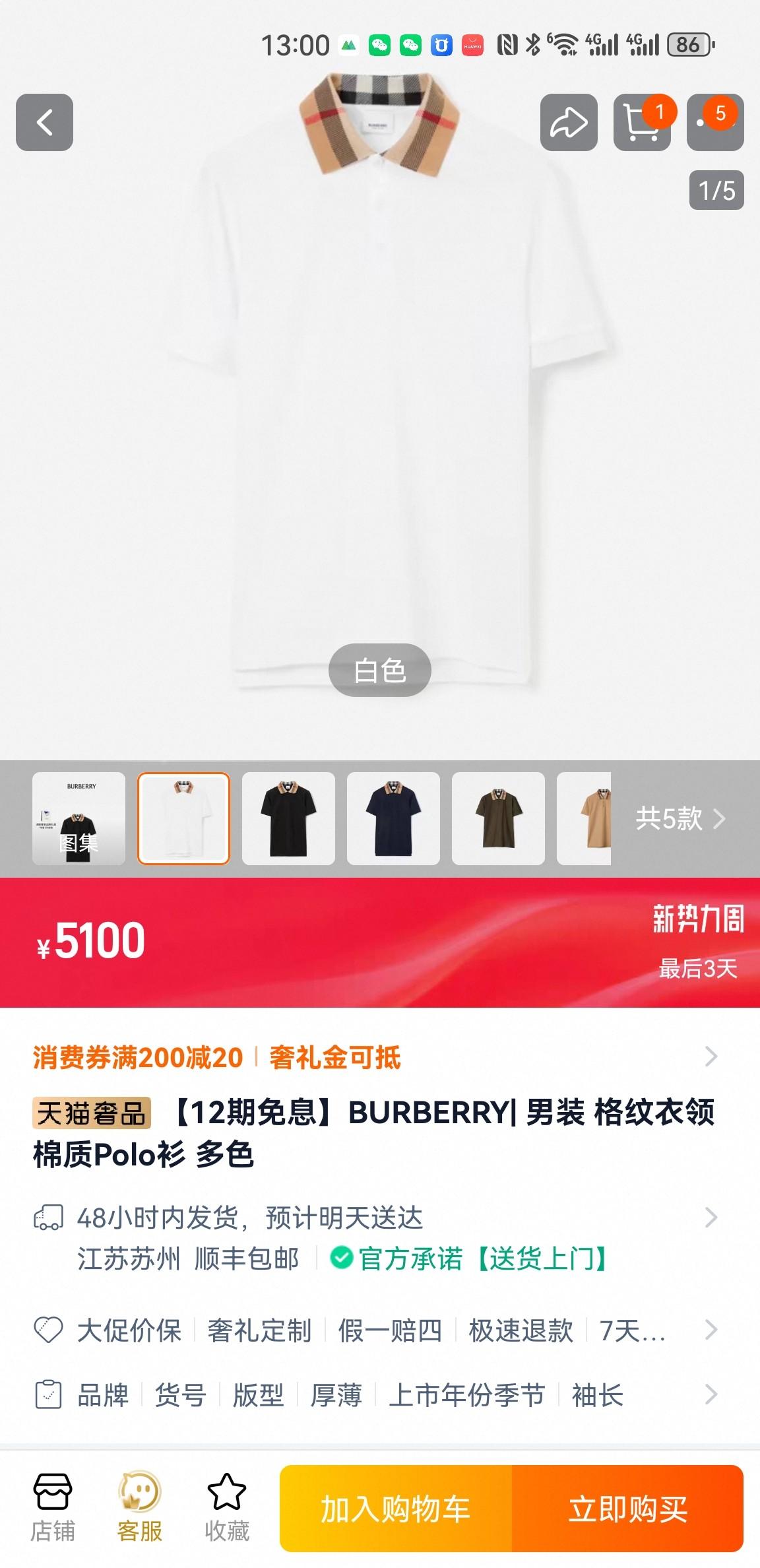The height and width of the screenshot is (1568, 760).
Task: Select the navy blue polo thumbnail
Action: coord(393,818)
